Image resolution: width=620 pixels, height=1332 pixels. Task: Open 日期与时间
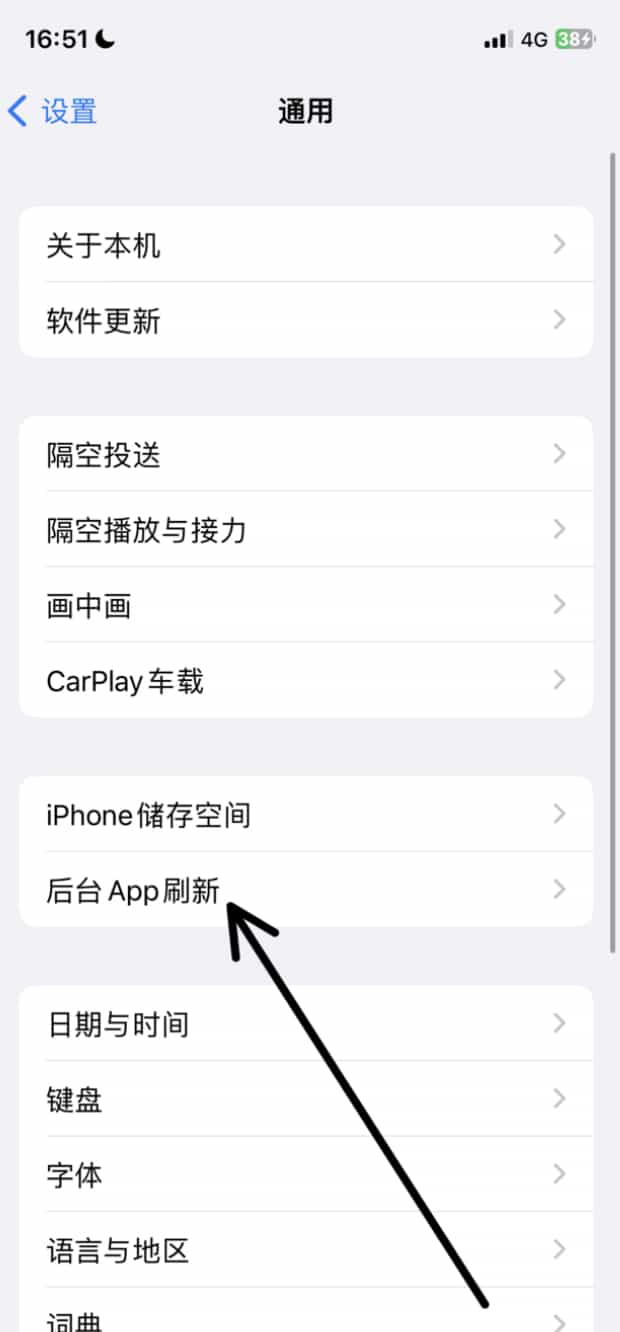306,1023
